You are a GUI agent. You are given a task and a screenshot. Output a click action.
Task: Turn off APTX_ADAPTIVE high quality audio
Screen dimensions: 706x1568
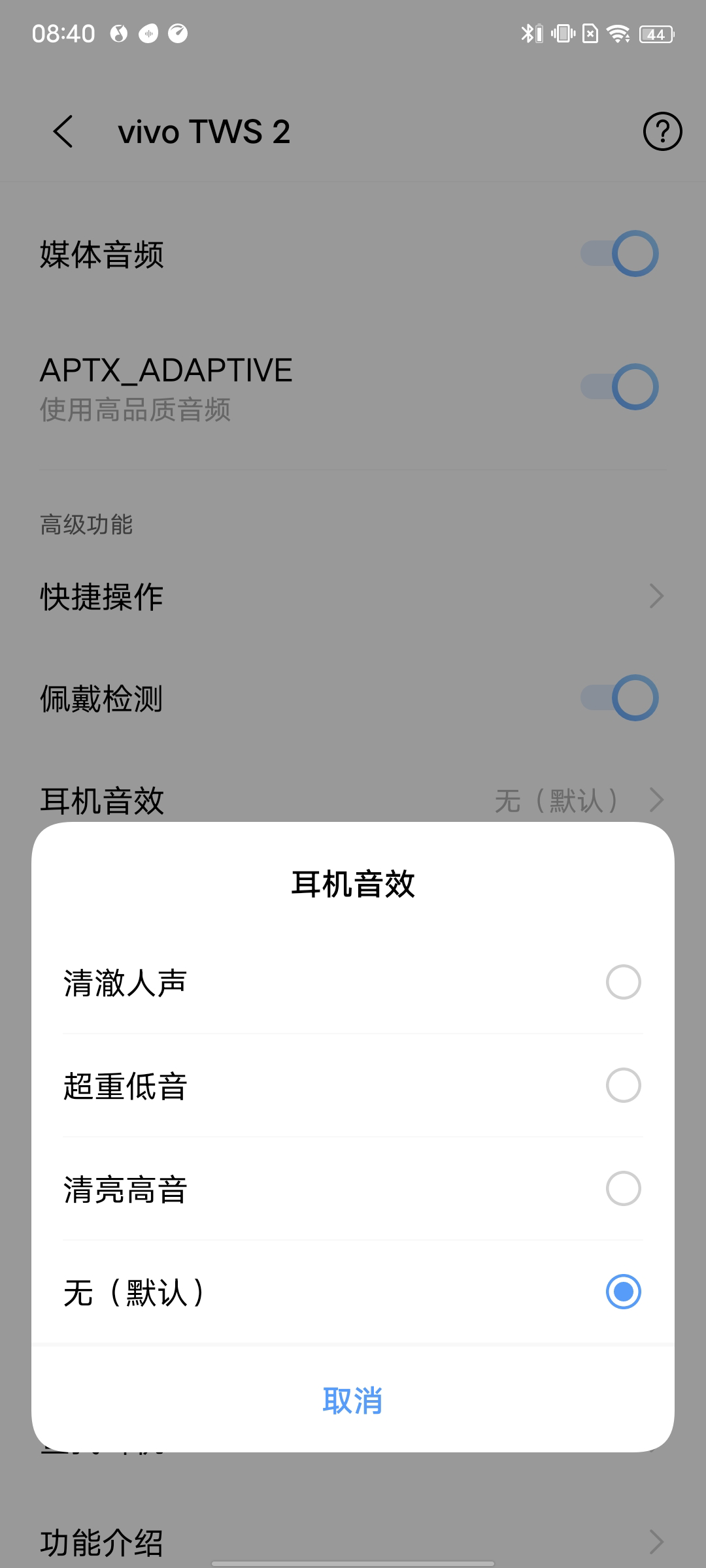(x=621, y=387)
